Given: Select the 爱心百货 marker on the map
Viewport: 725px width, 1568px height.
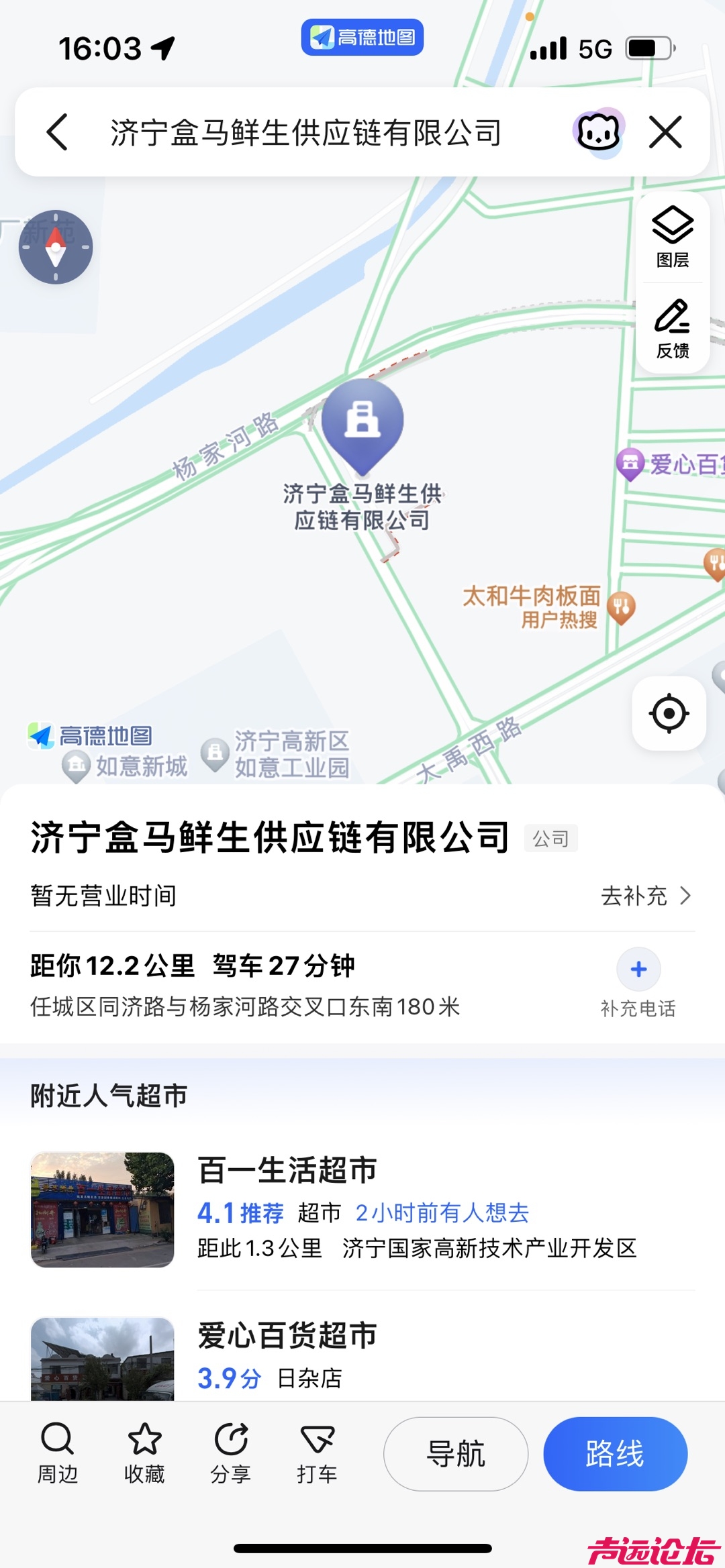Looking at the screenshot, I should point(631,462).
